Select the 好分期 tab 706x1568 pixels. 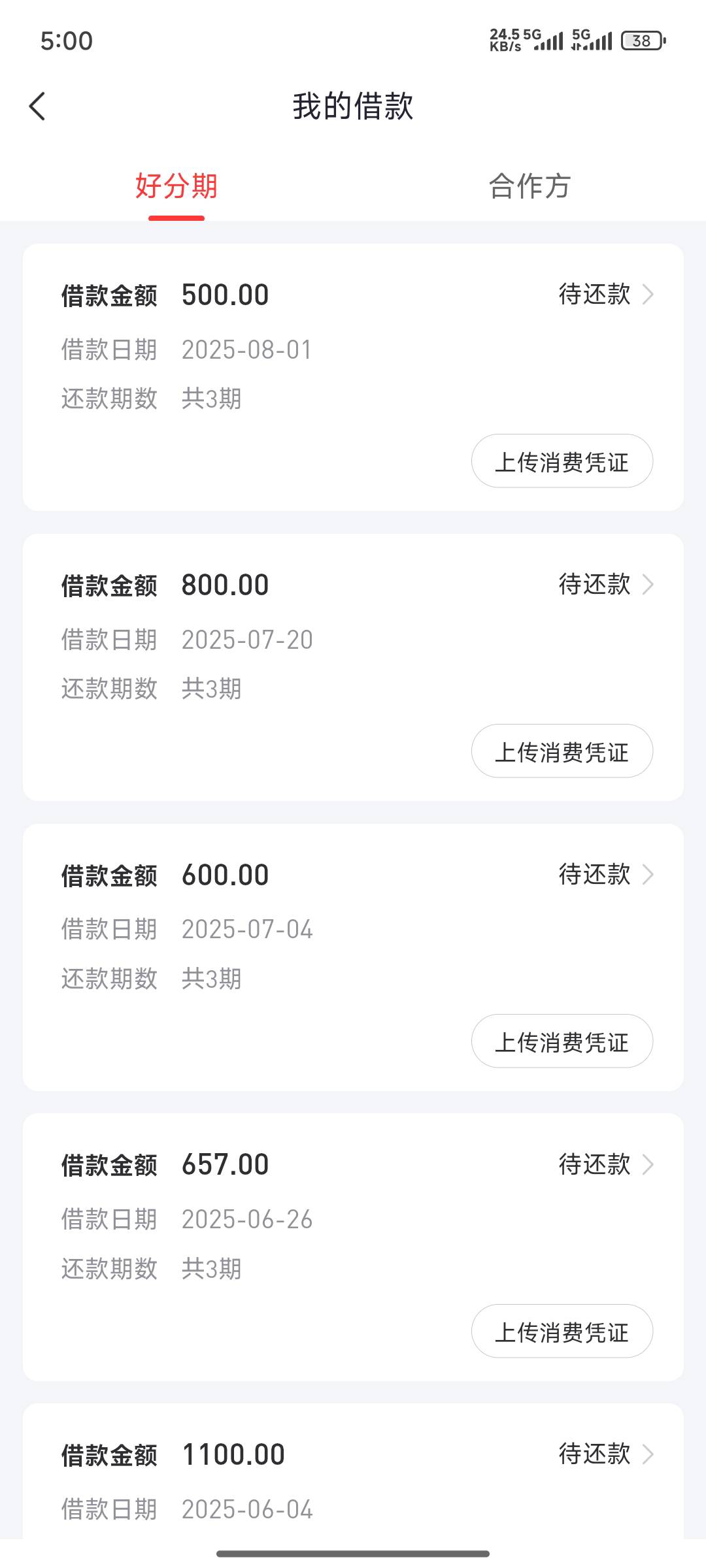(x=176, y=186)
